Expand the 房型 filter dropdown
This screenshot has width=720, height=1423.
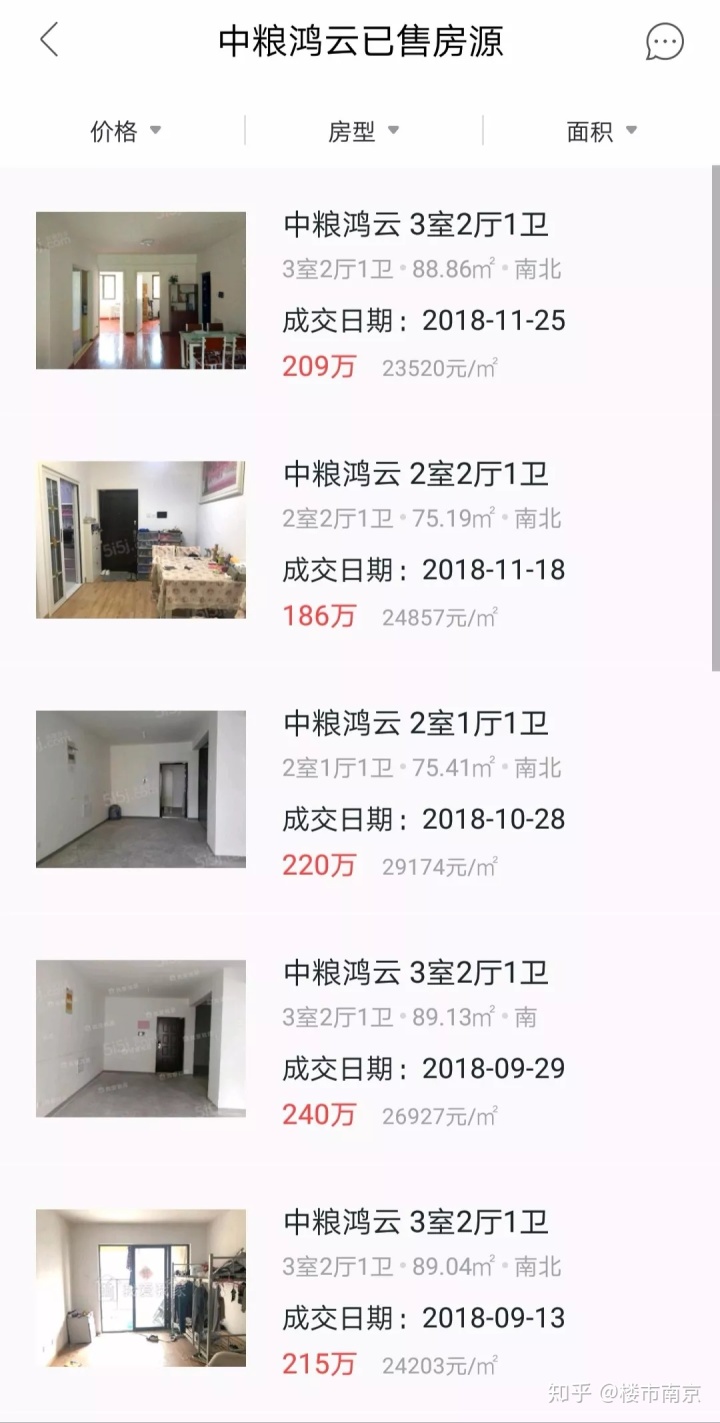point(363,131)
